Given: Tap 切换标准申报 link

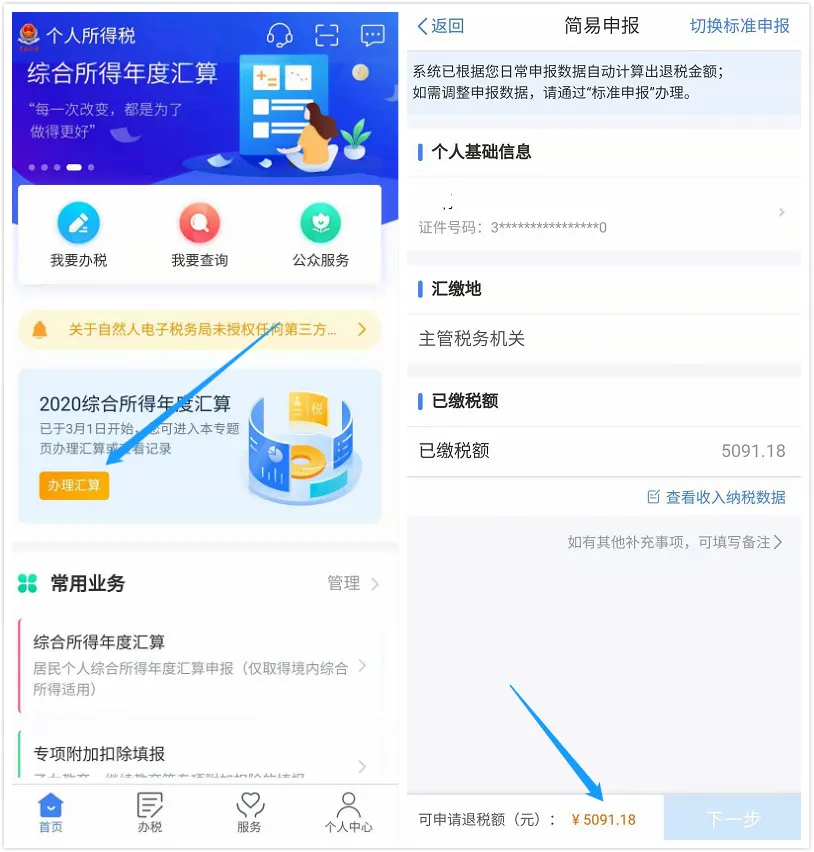Looking at the screenshot, I should [x=739, y=26].
